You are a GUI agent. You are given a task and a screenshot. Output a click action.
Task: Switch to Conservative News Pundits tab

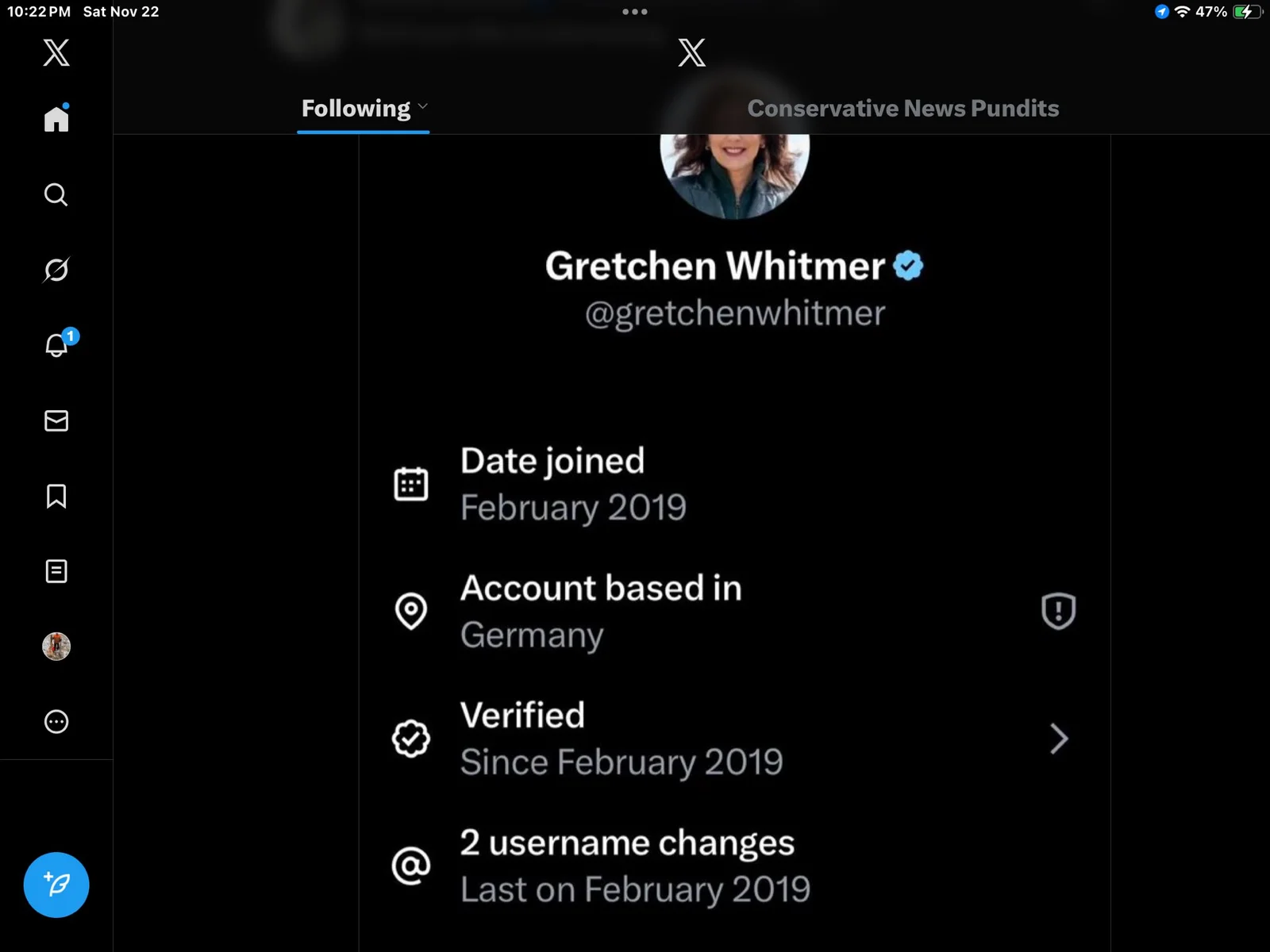tap(902, 109)
